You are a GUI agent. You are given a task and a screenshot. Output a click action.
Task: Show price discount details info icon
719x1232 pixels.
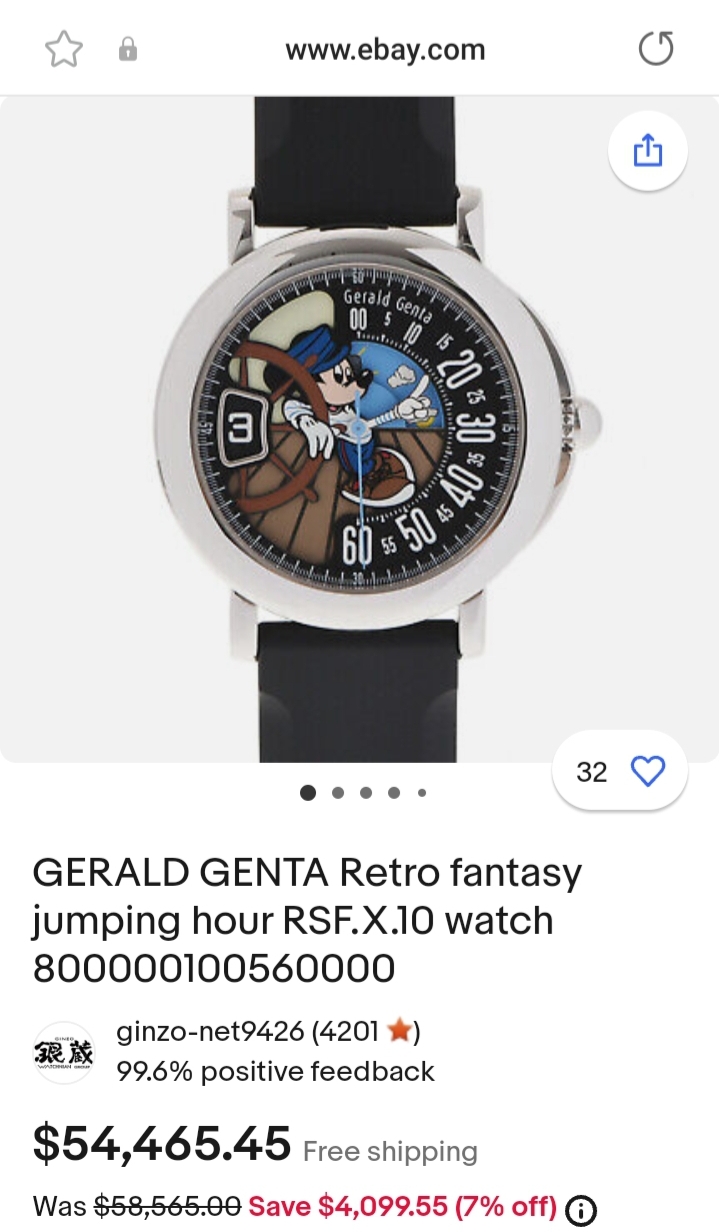tap(581, 1208)
